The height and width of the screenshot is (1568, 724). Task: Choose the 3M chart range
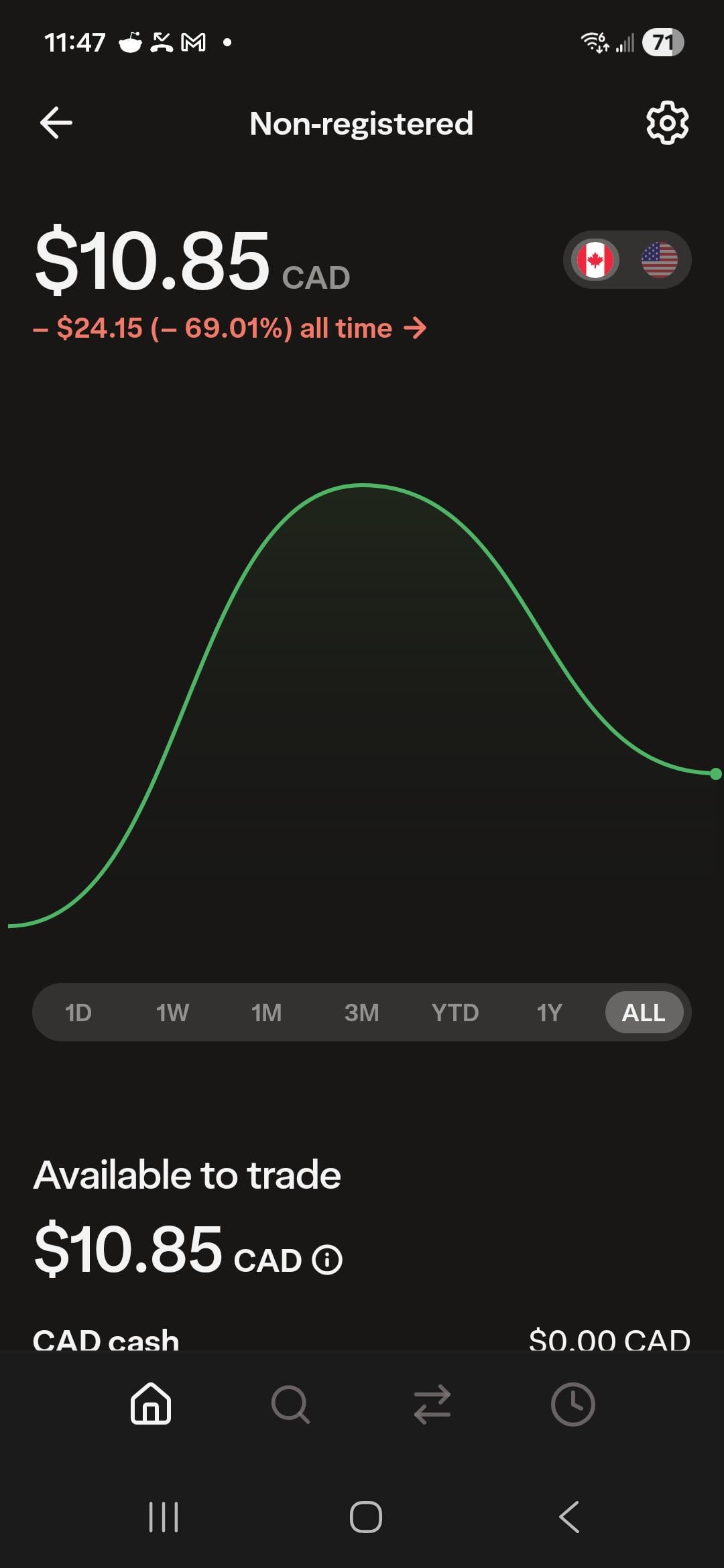click(x=361, y=1012)
